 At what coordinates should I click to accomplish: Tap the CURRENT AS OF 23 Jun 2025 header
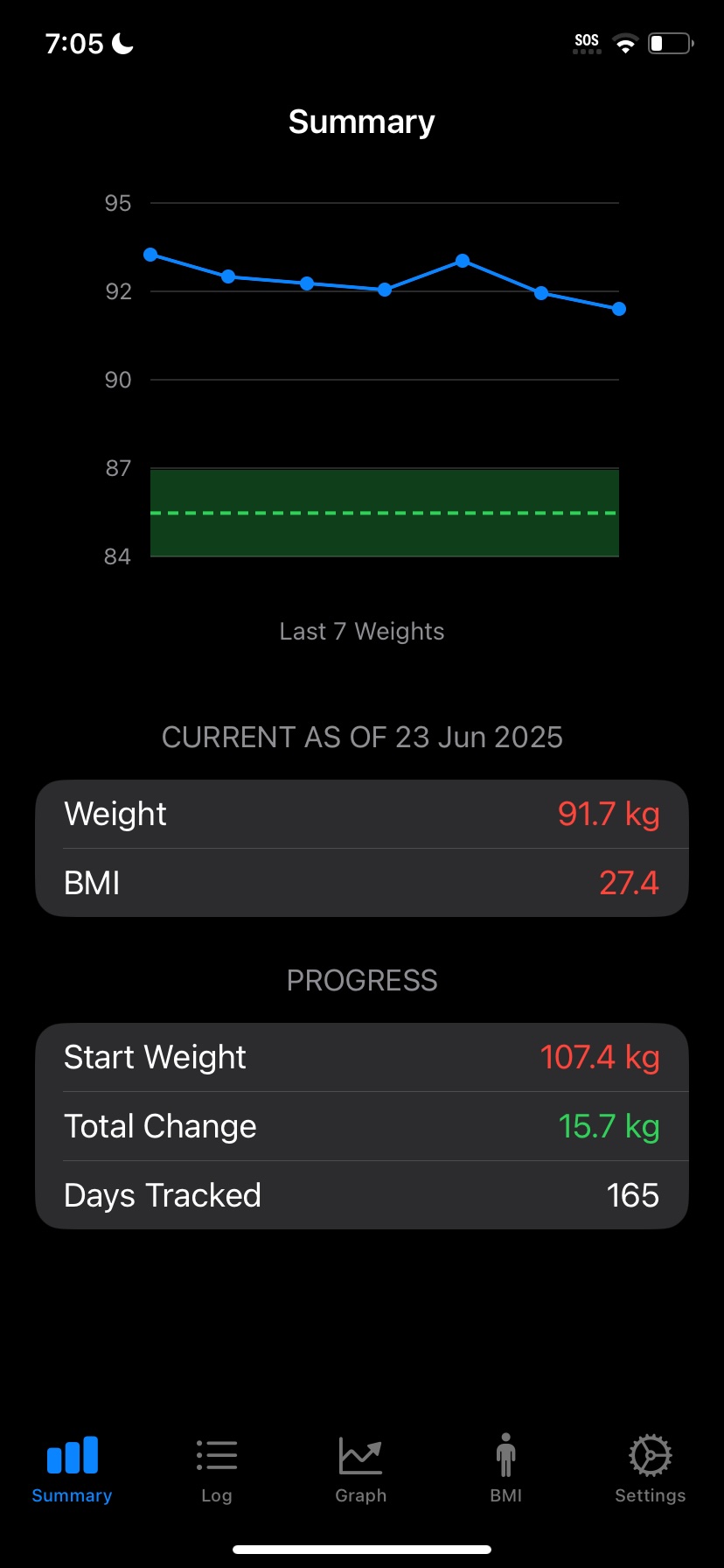click(361, 737)
